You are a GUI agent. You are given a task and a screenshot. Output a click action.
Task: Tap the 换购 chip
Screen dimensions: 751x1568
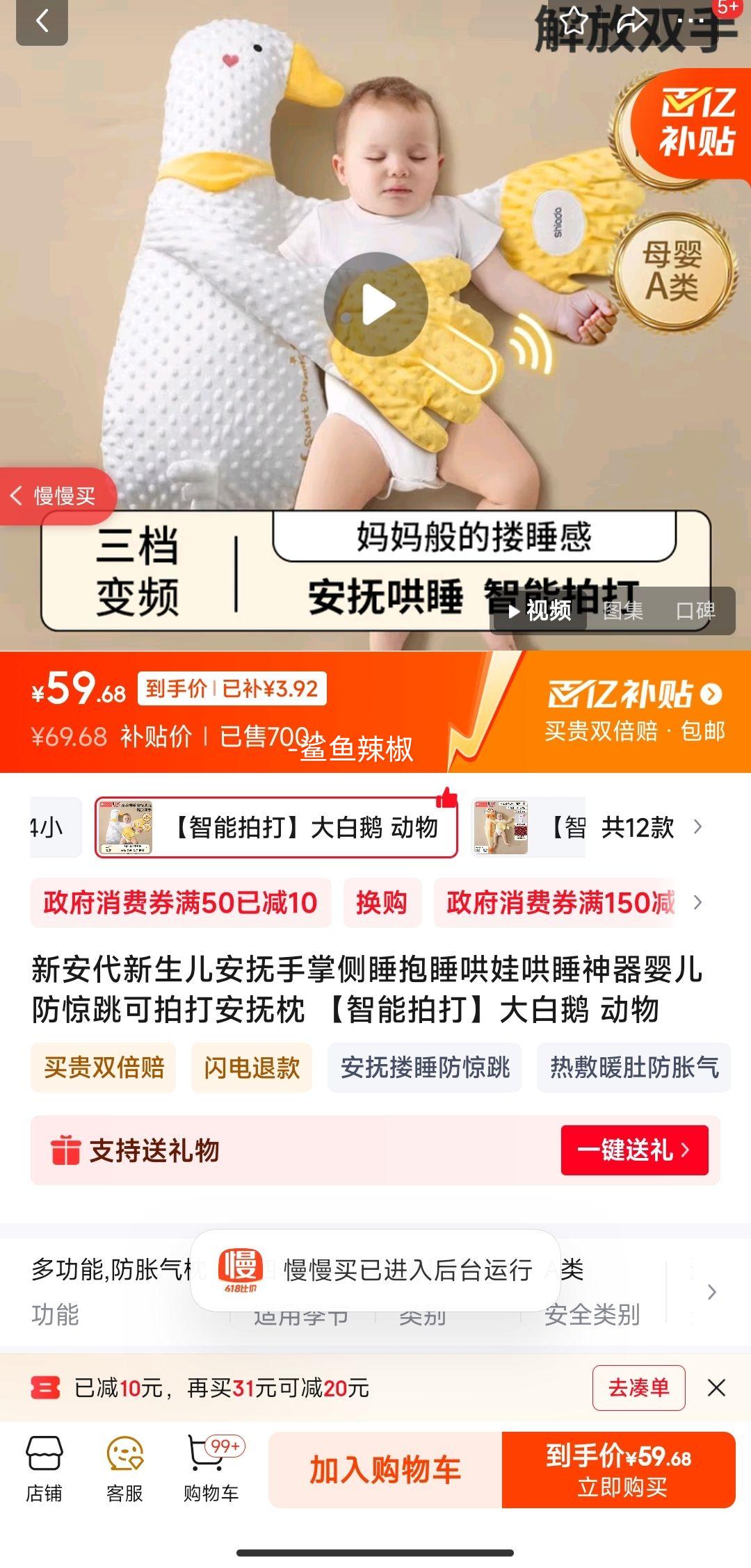point(382,903)
